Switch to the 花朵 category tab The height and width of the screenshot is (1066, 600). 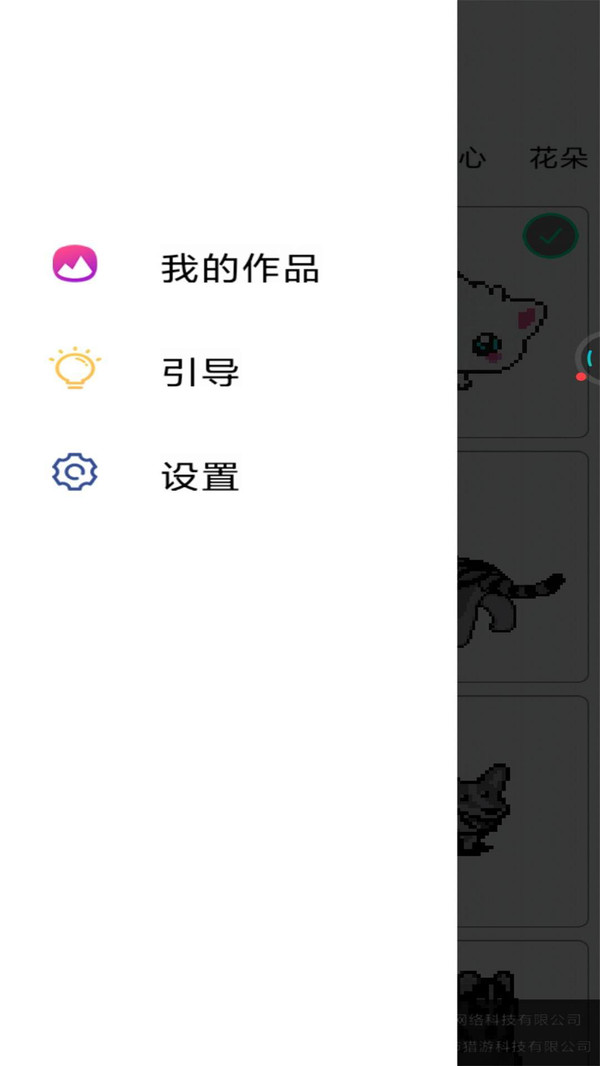(x=558, y=158)
